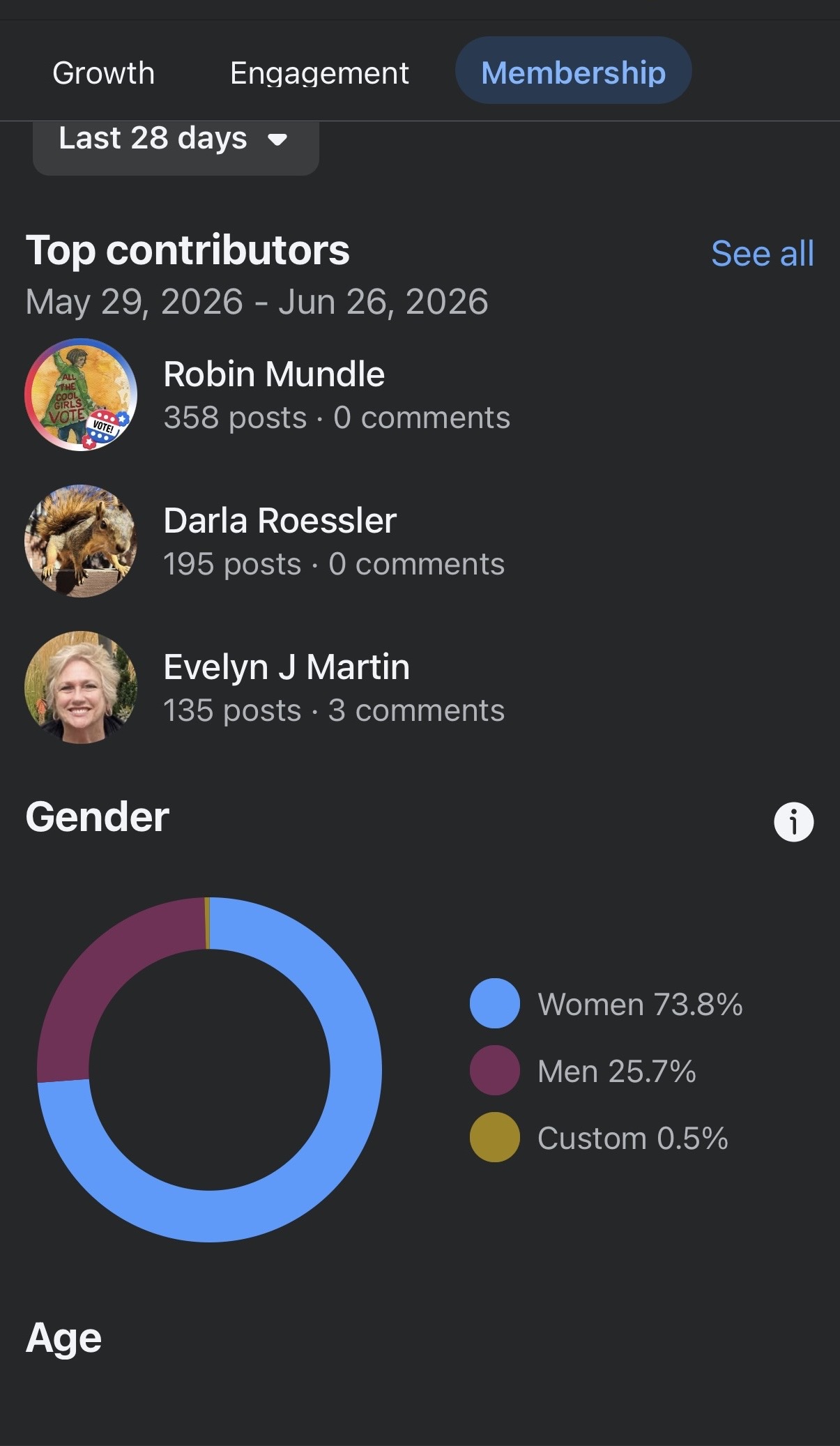See all top contributors
This screenshot has height=1446, width=840.
pos(762,253)
